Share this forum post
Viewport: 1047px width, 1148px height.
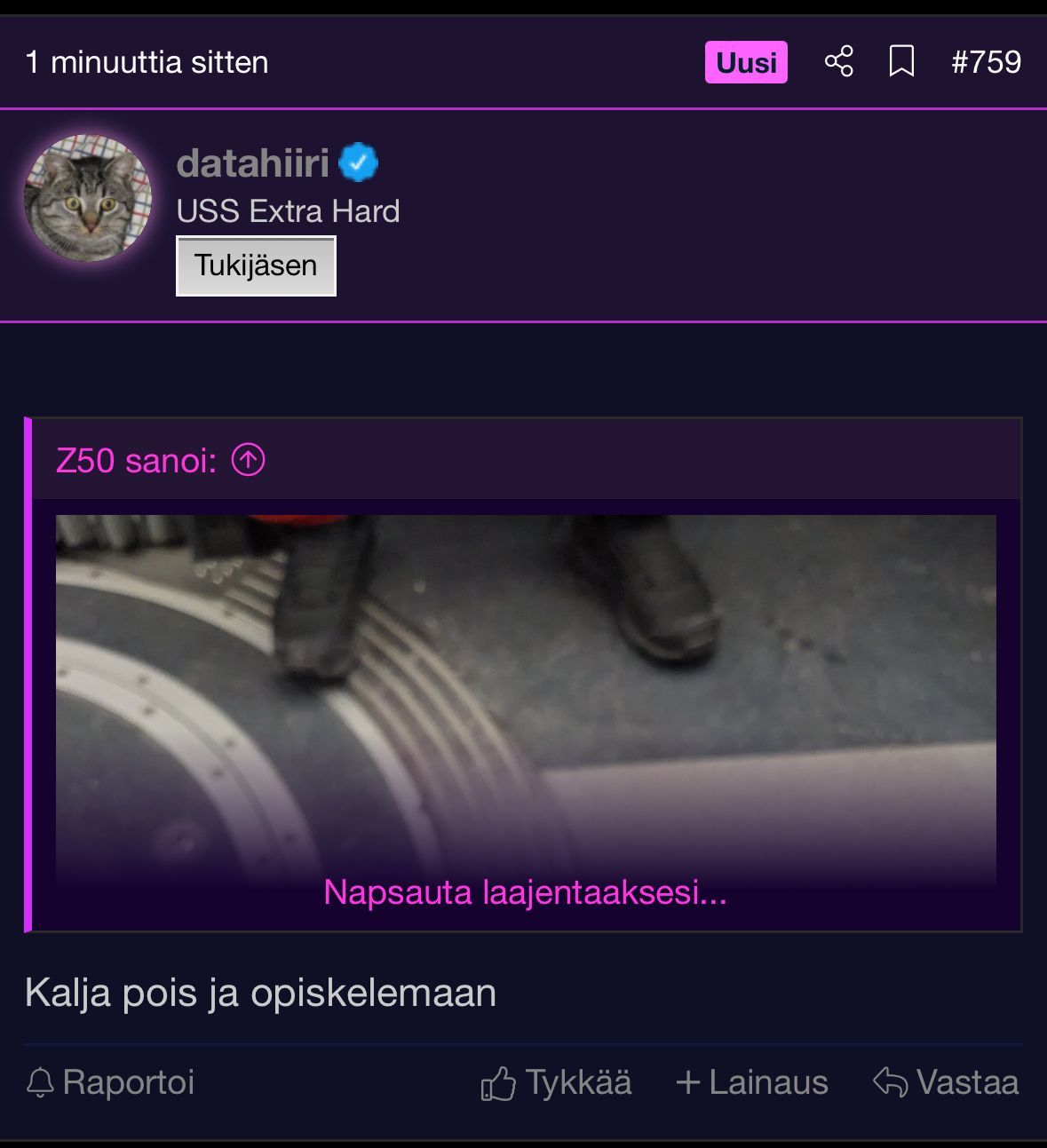[838, 62]
